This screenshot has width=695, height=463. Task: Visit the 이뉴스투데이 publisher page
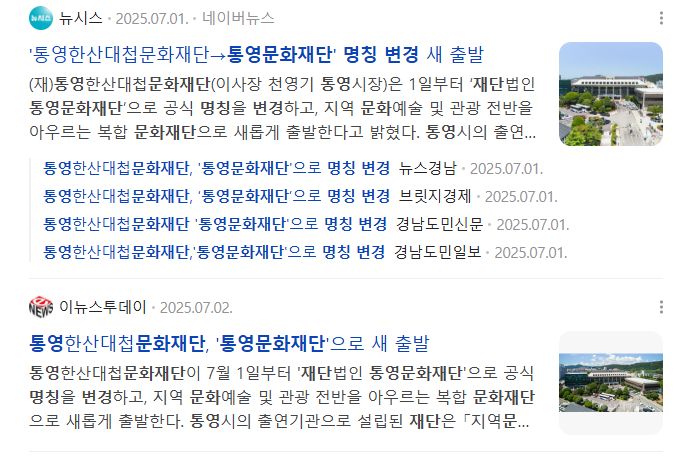[102, 306]
